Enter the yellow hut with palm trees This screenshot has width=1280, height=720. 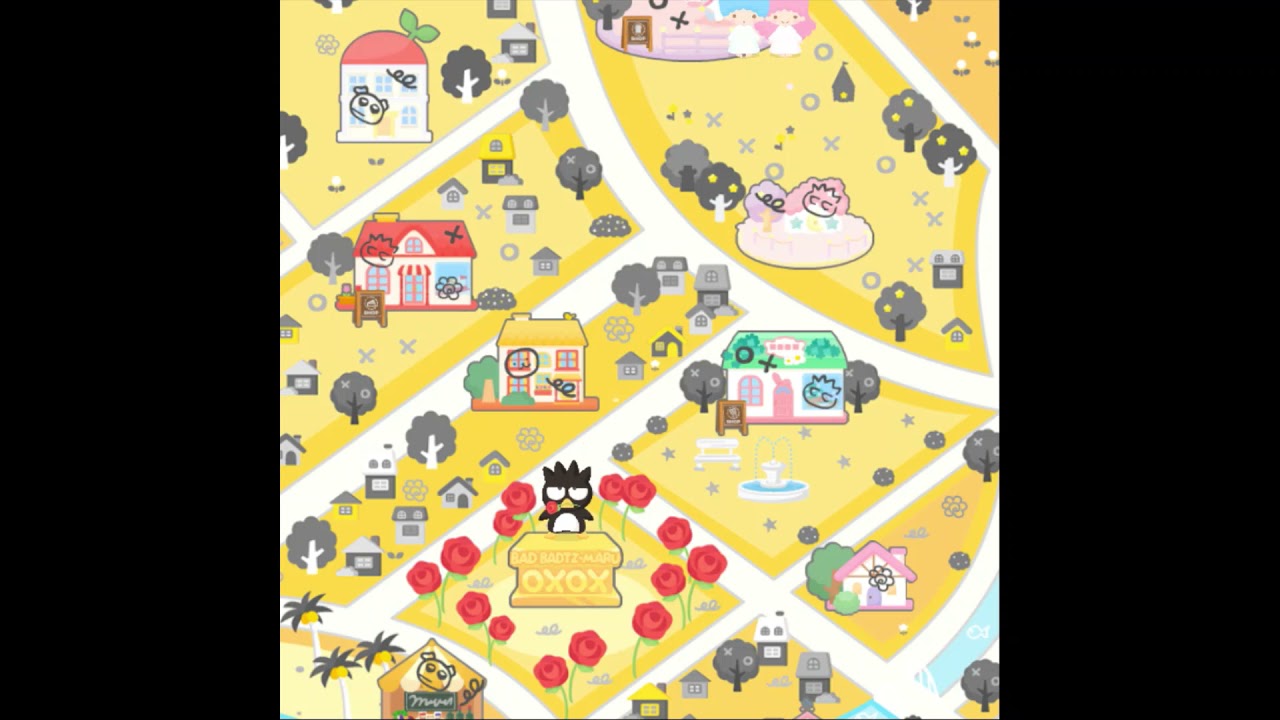point(431,683)
